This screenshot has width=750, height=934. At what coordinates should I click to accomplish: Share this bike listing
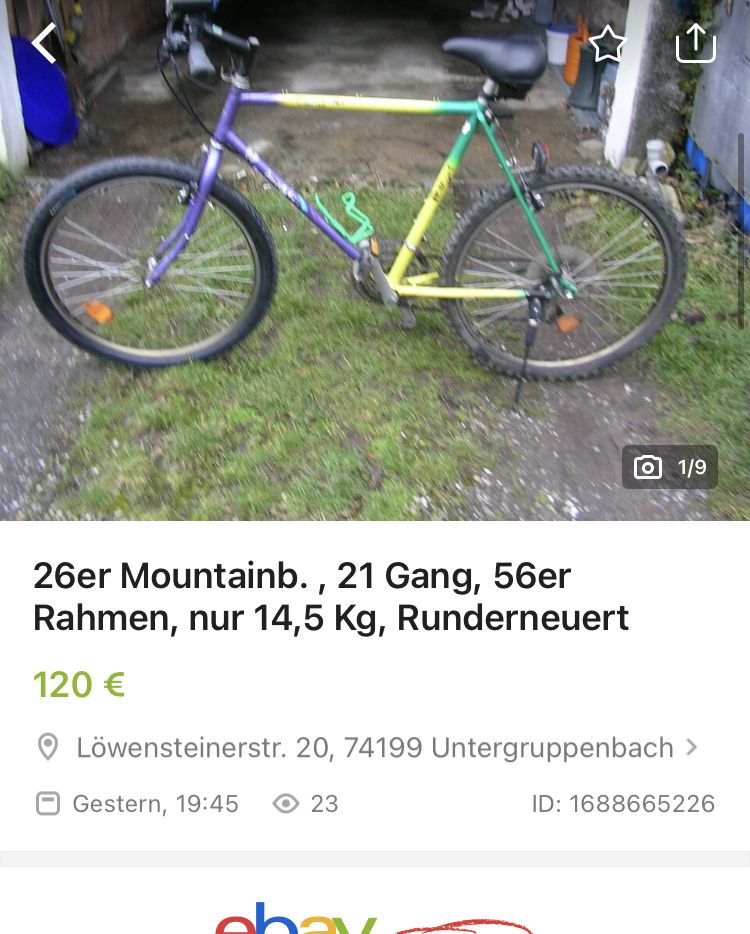[x=696, y=42]
